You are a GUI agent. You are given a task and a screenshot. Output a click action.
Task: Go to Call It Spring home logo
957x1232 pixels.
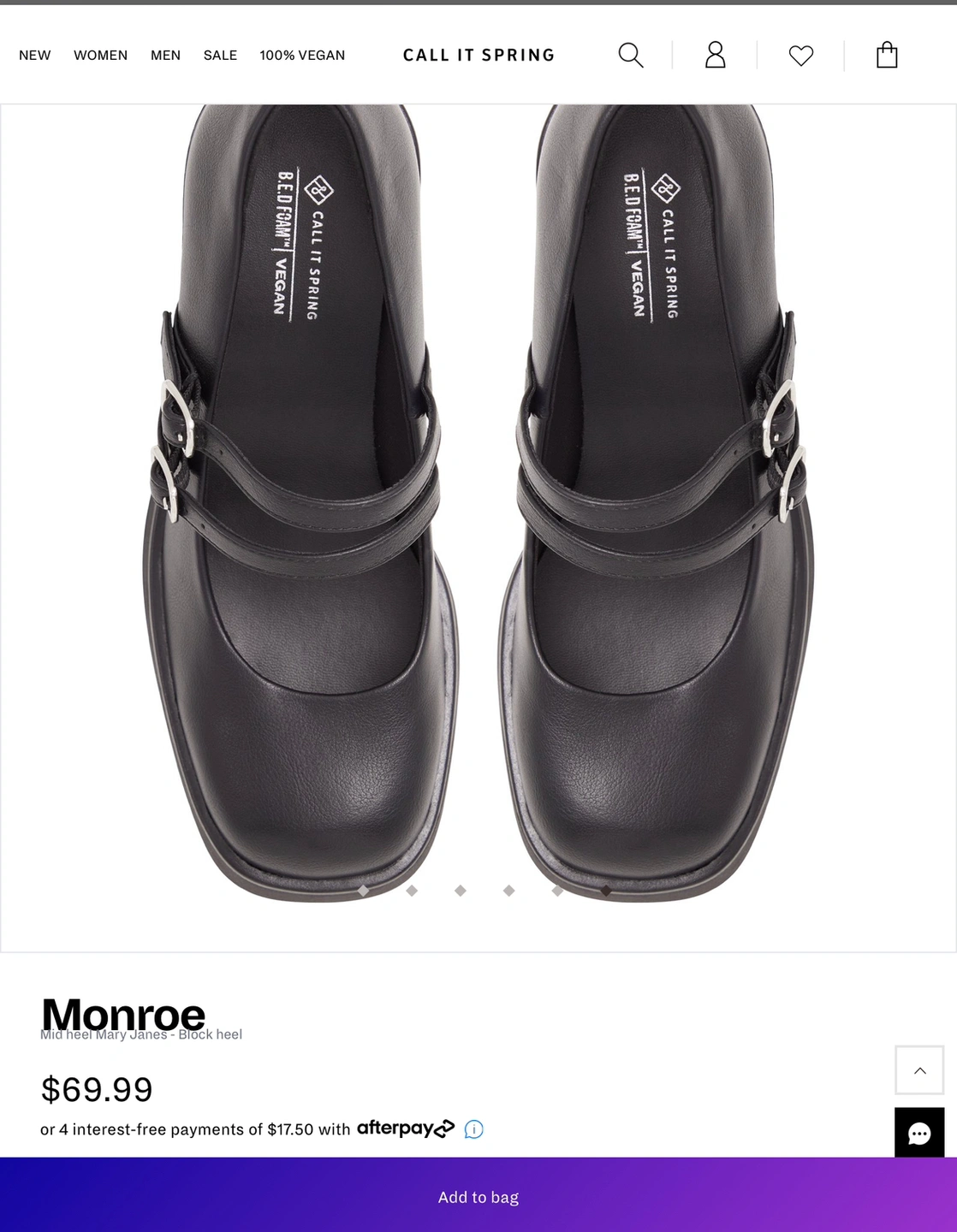[x=478, y=56]
